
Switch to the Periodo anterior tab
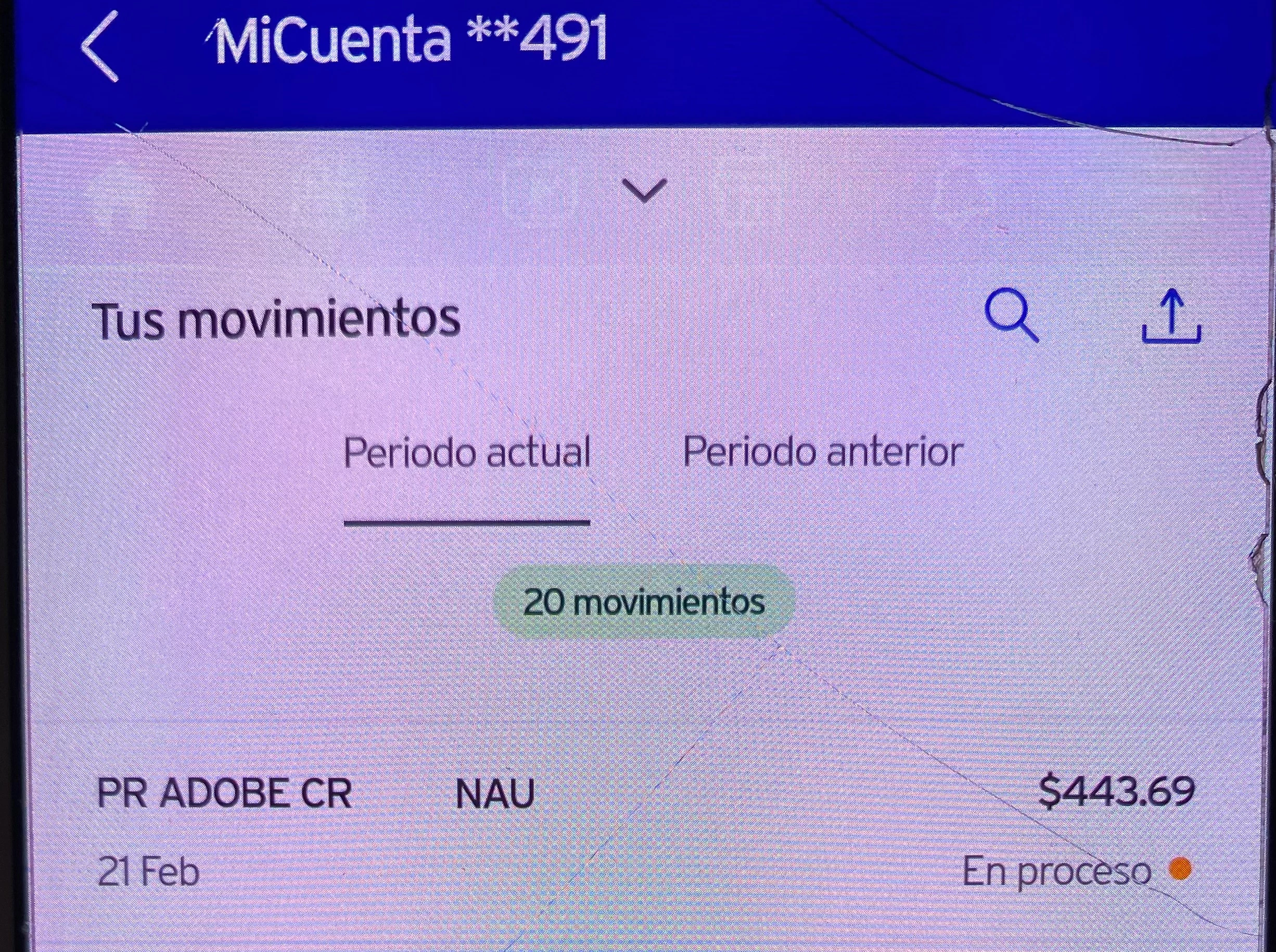tap(823, 453)
